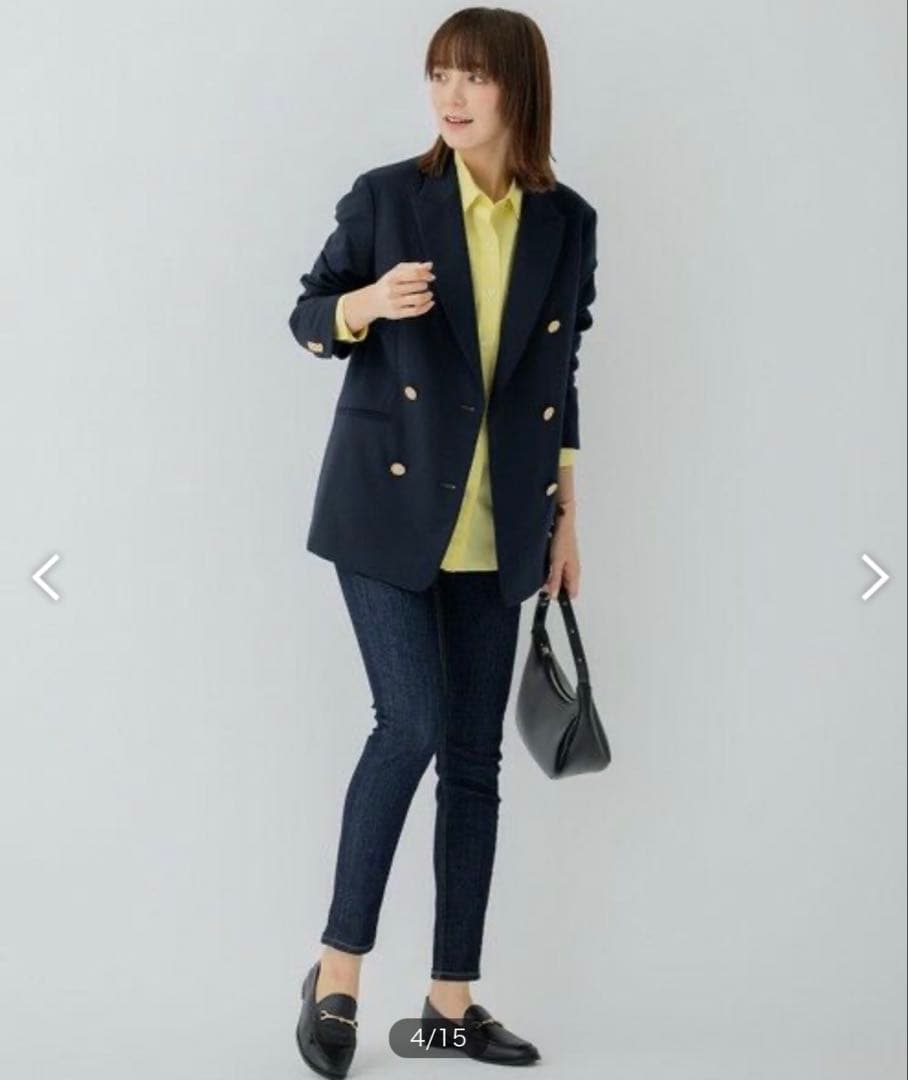Show the next product photo
Image resolution: width=908 pixels, height=1080 pixels.
point(874,578)
